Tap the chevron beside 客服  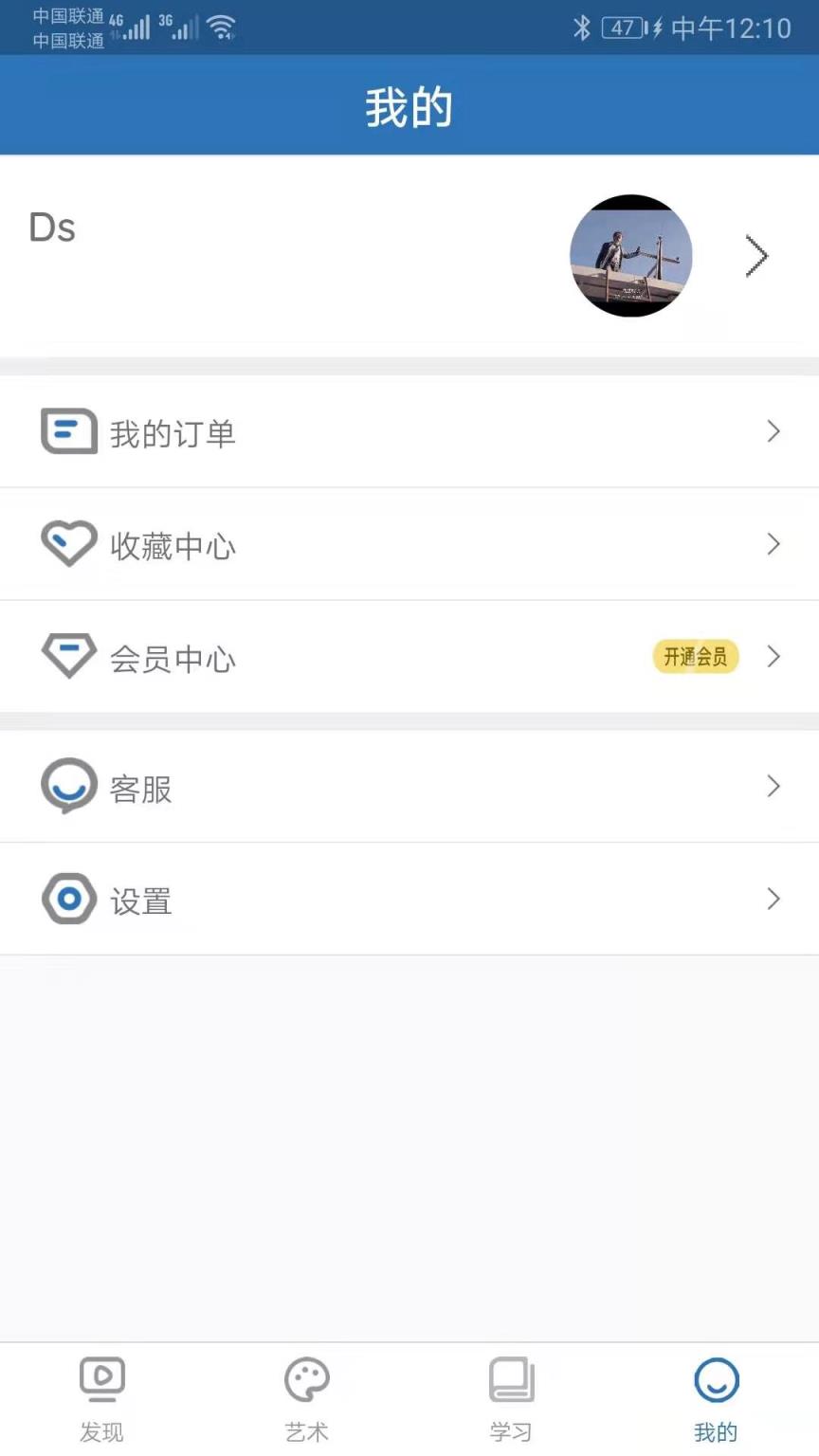[773, 785]
